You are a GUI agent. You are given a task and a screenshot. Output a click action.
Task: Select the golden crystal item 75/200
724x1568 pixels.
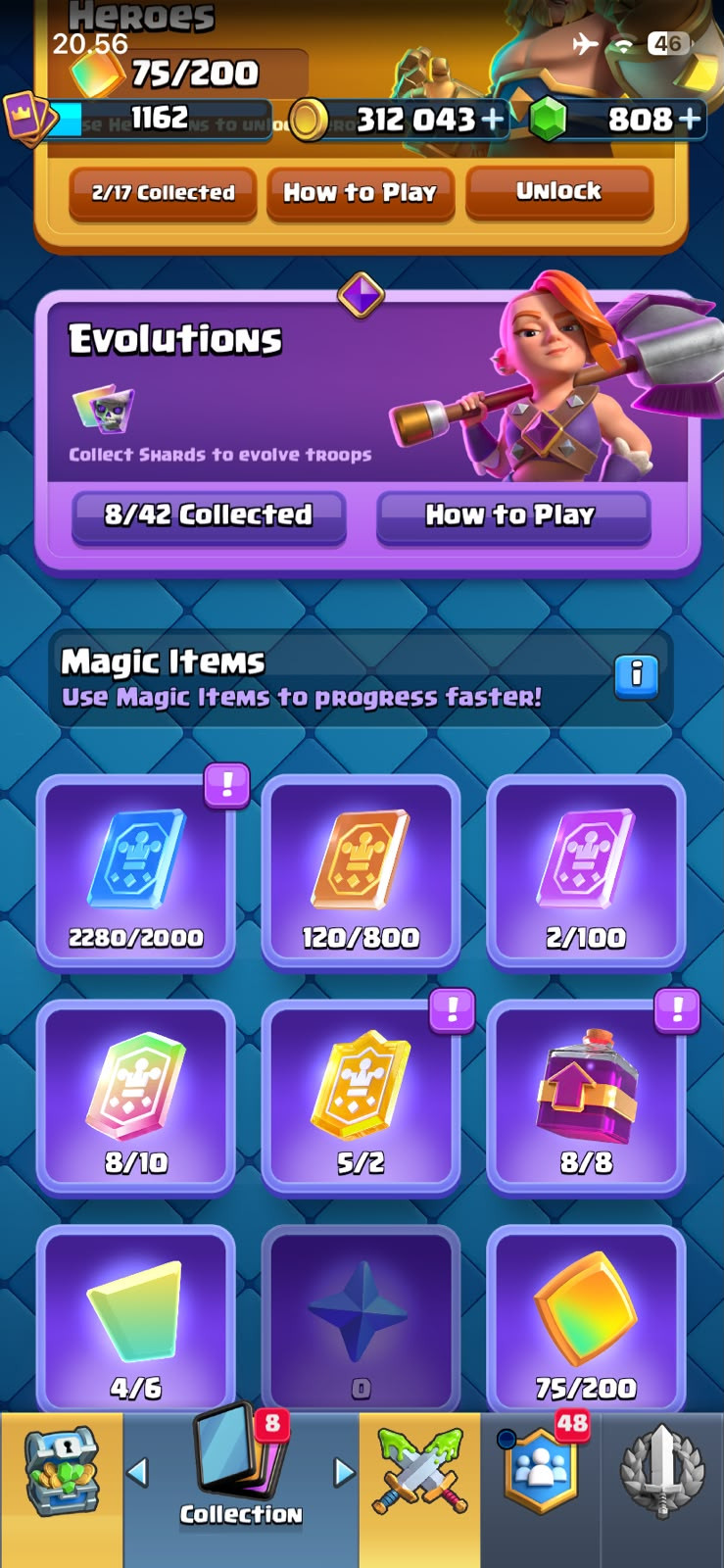pyautogui.click(x=586, y=1319)
